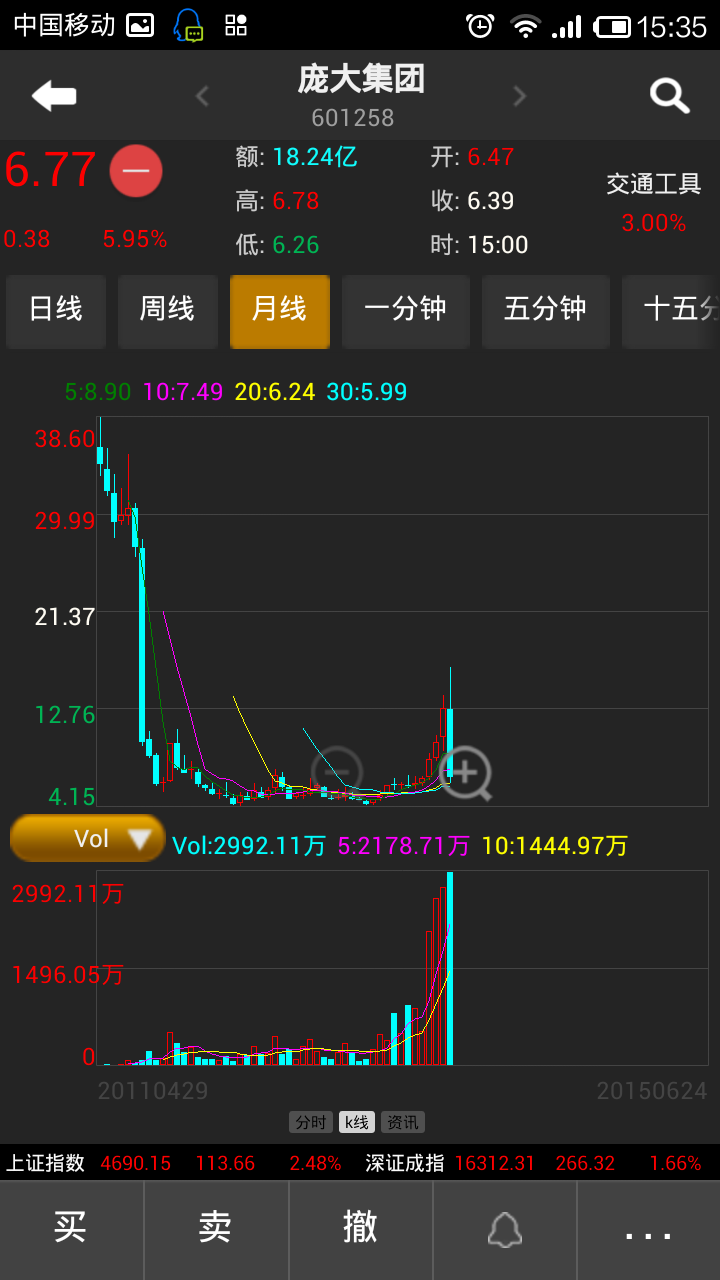The height and width of the screenshot is (1280, 720).
Task: Switch to the previous stock arrow
Action: point(202,96)
